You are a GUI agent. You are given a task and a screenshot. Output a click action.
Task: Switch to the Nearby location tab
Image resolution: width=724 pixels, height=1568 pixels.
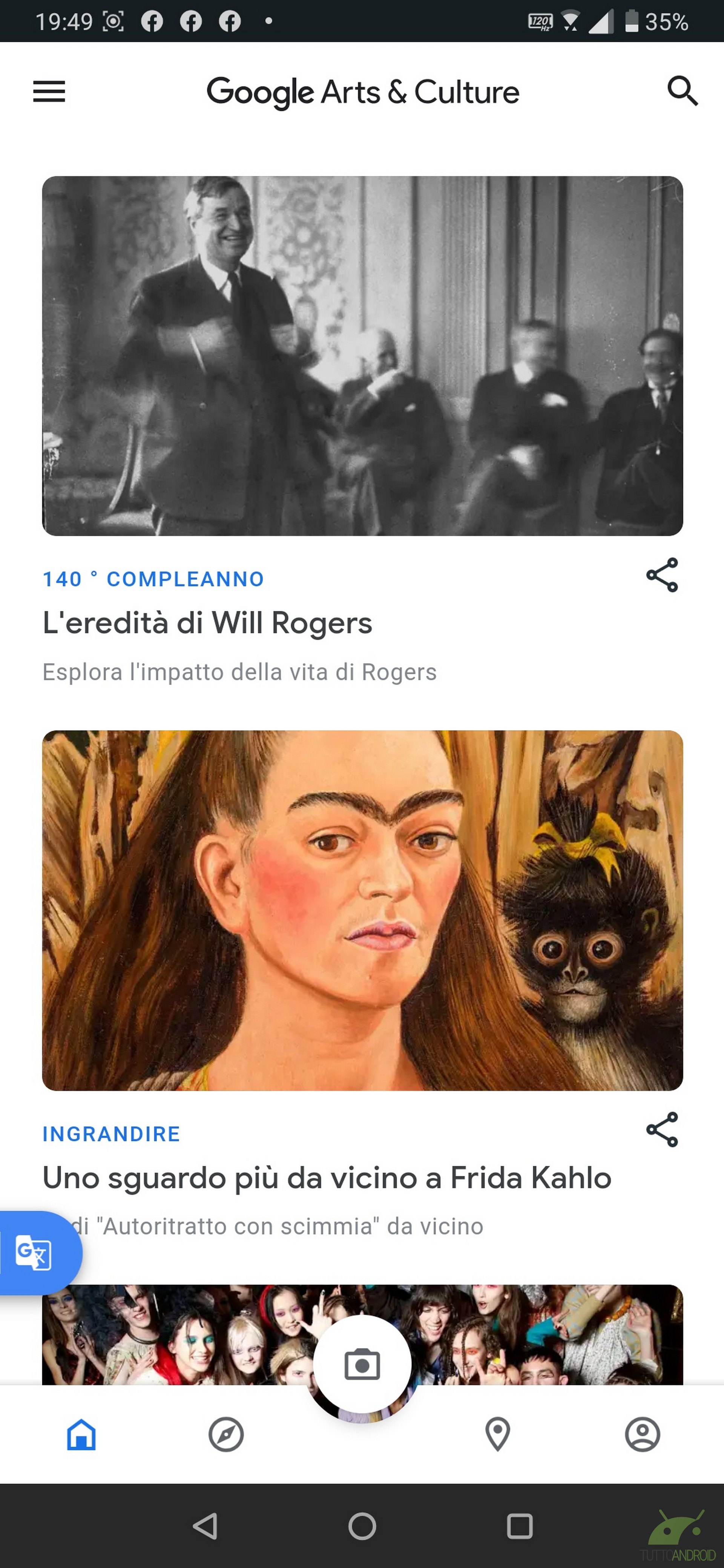[497, 1435]
